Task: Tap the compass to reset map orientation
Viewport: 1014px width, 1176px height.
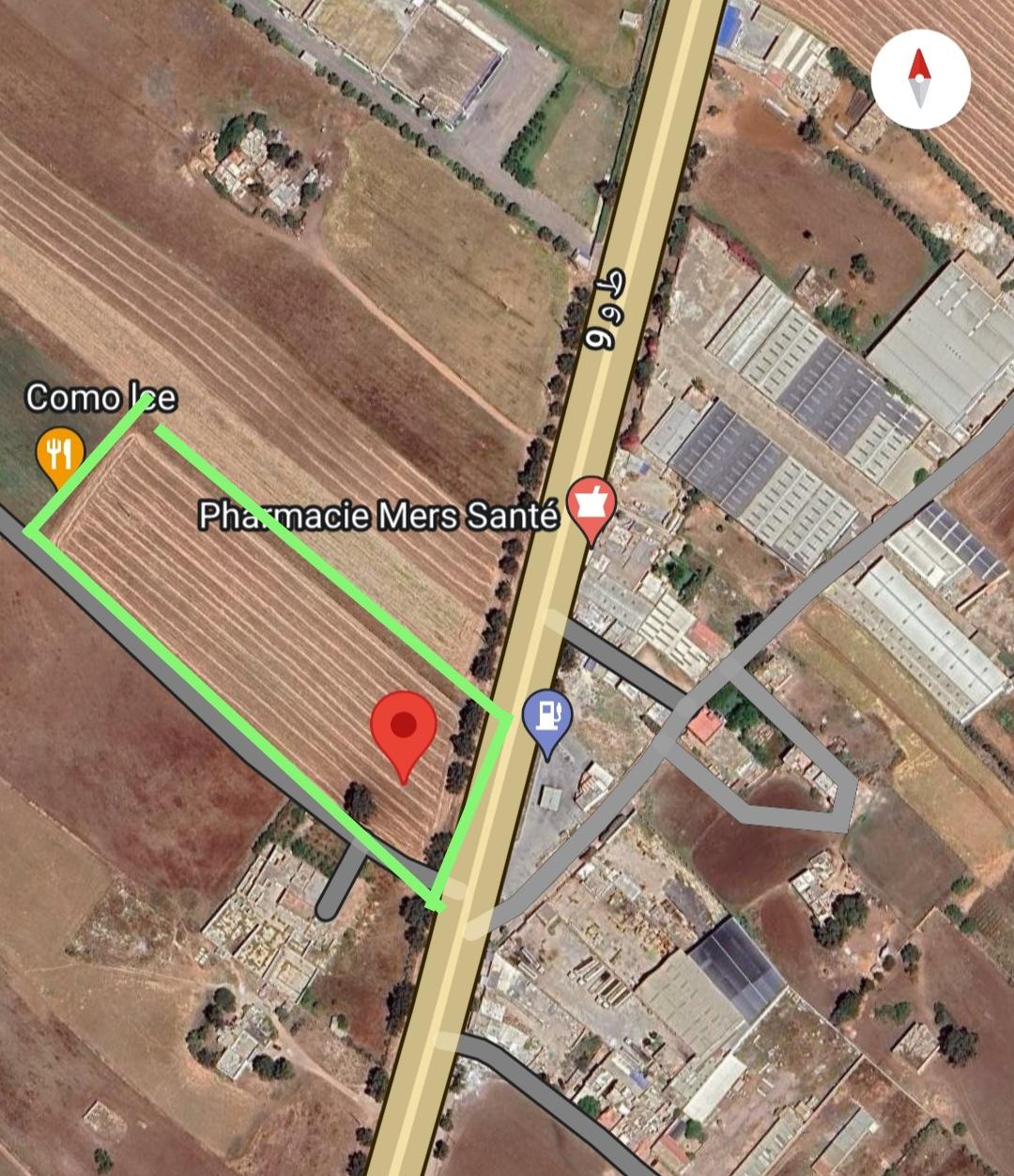Action: pos(919,79)
